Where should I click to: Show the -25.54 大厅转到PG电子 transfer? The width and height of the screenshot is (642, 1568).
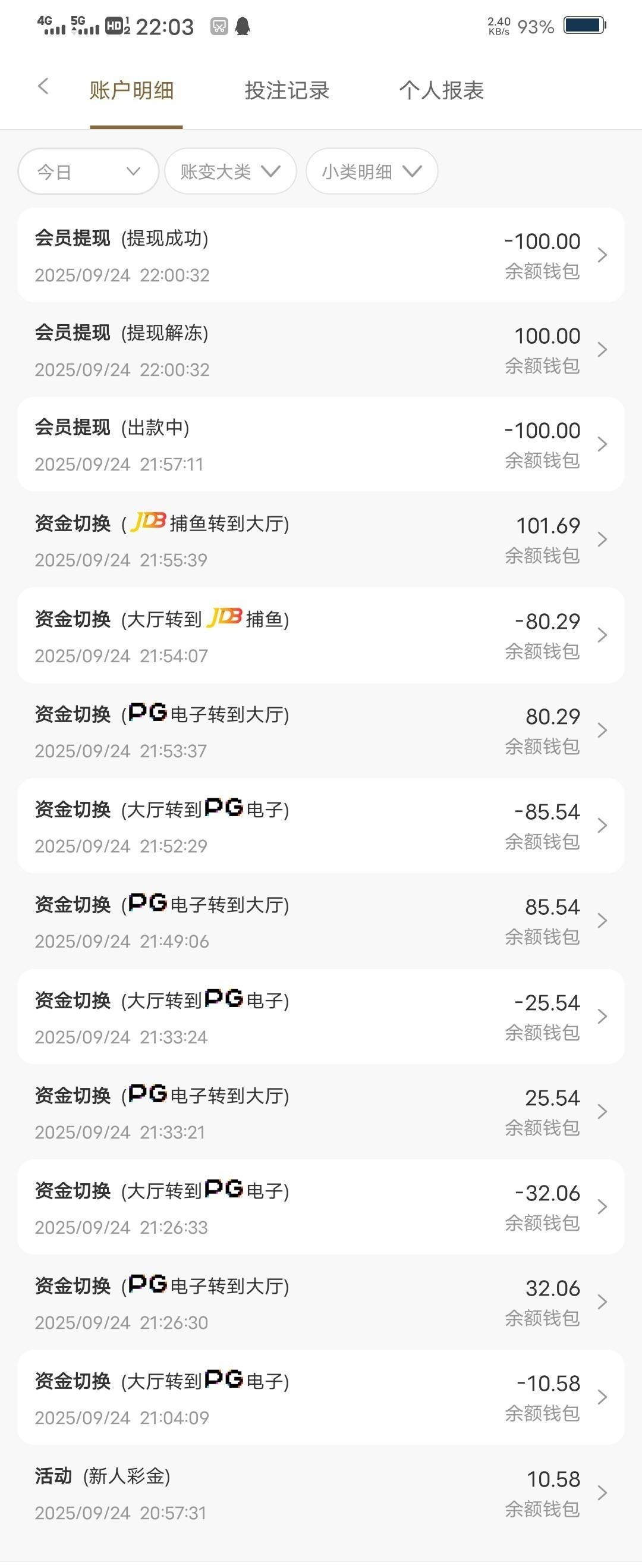(x=320, y=1017)
